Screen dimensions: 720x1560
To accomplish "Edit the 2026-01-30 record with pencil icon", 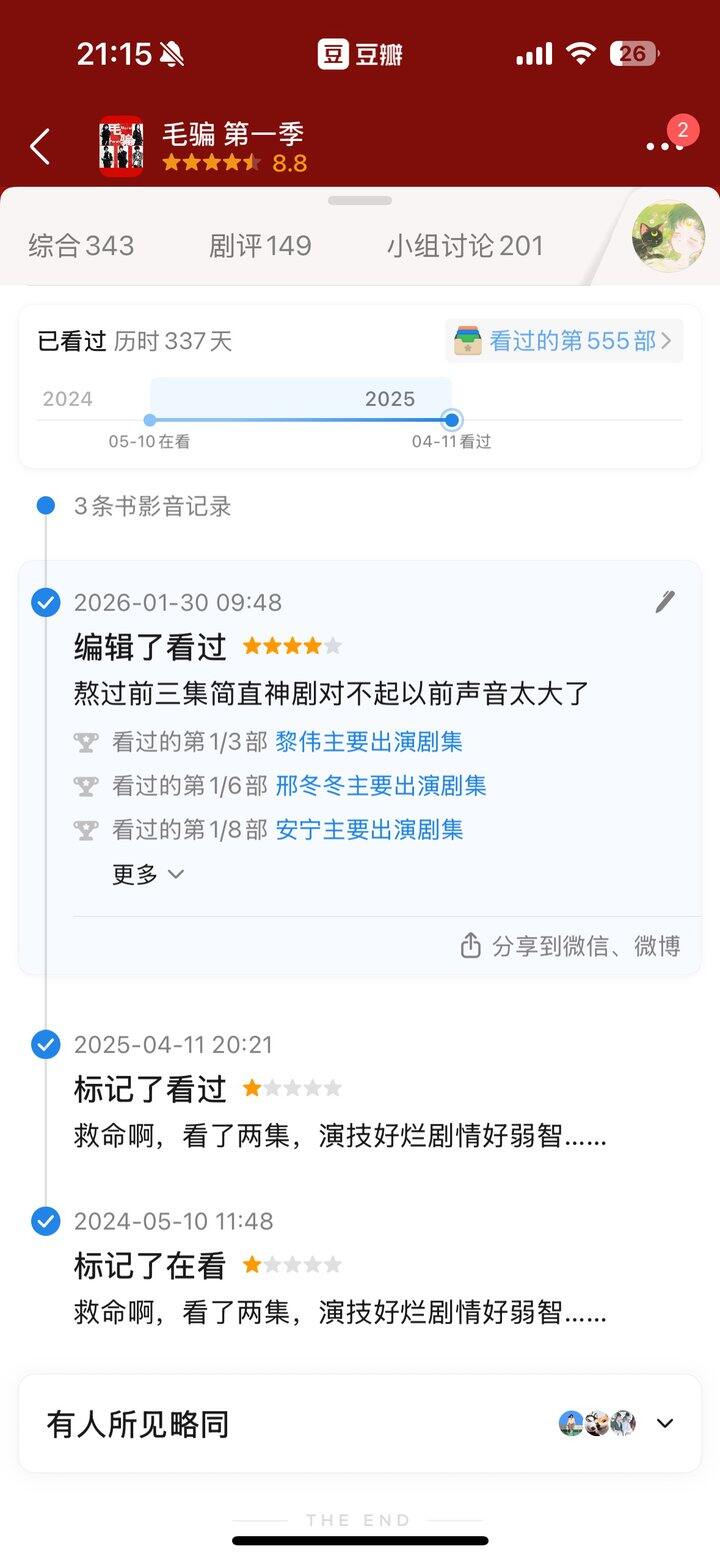I will [665, 601].
